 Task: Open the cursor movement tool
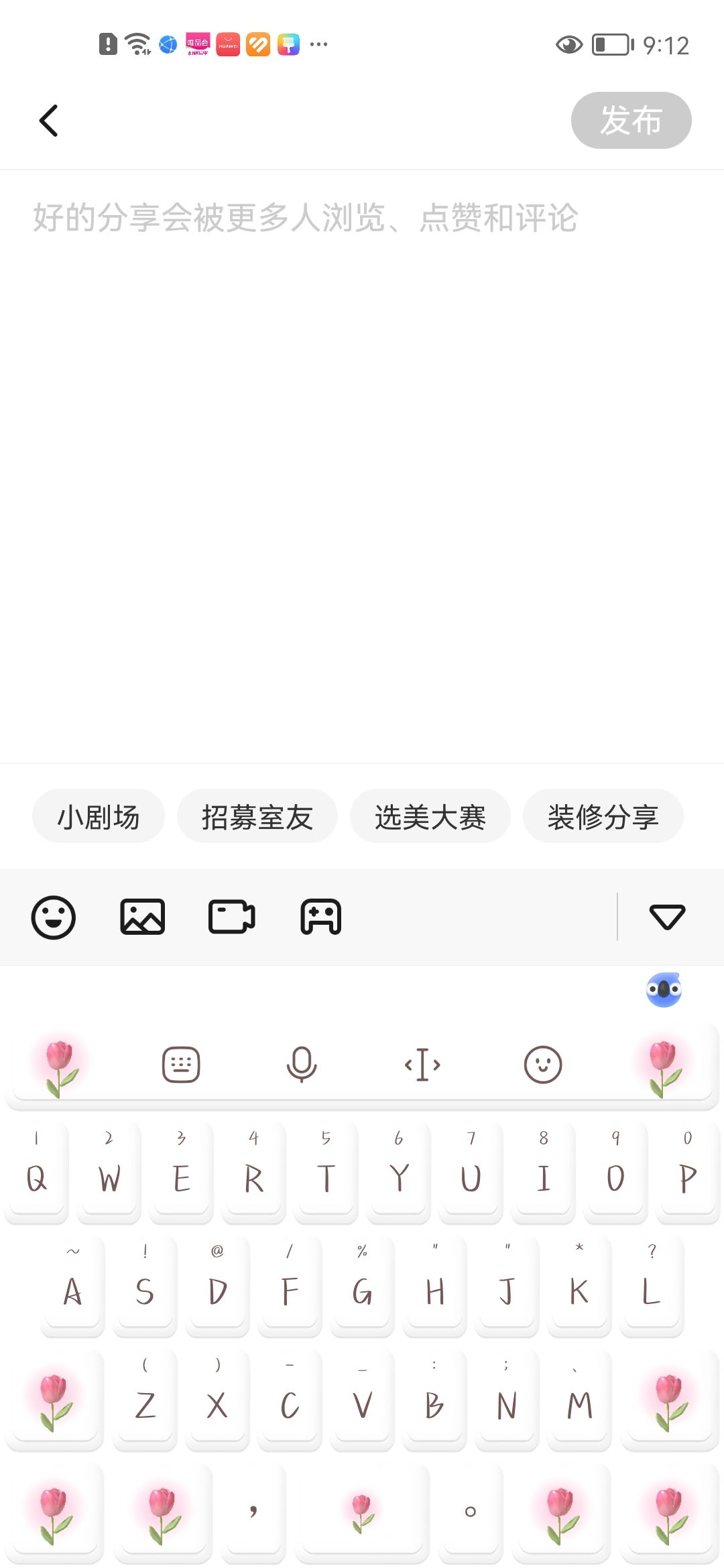click(422, 1064)
